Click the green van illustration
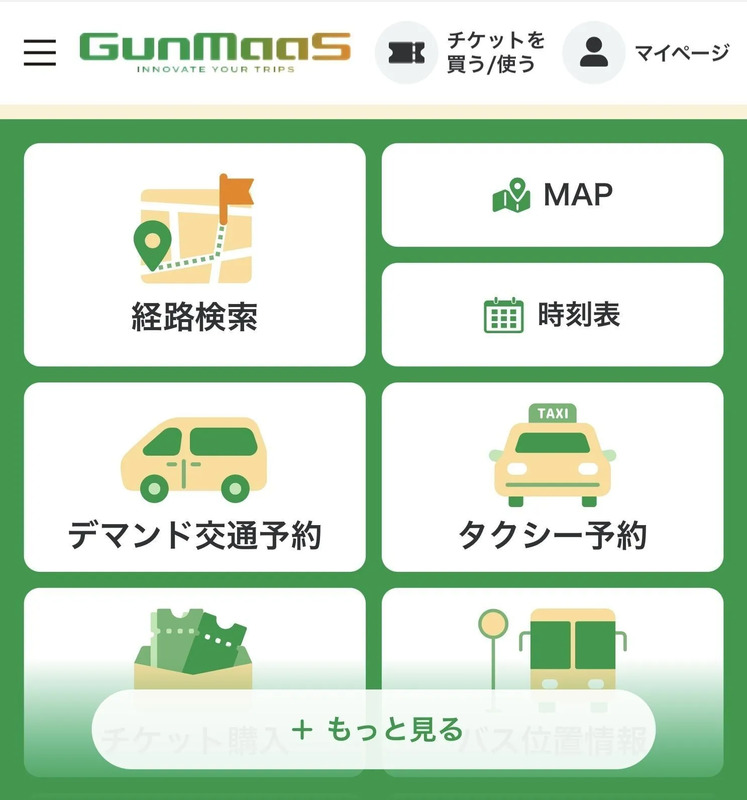The image size is (747, 800). coord(194,458)
